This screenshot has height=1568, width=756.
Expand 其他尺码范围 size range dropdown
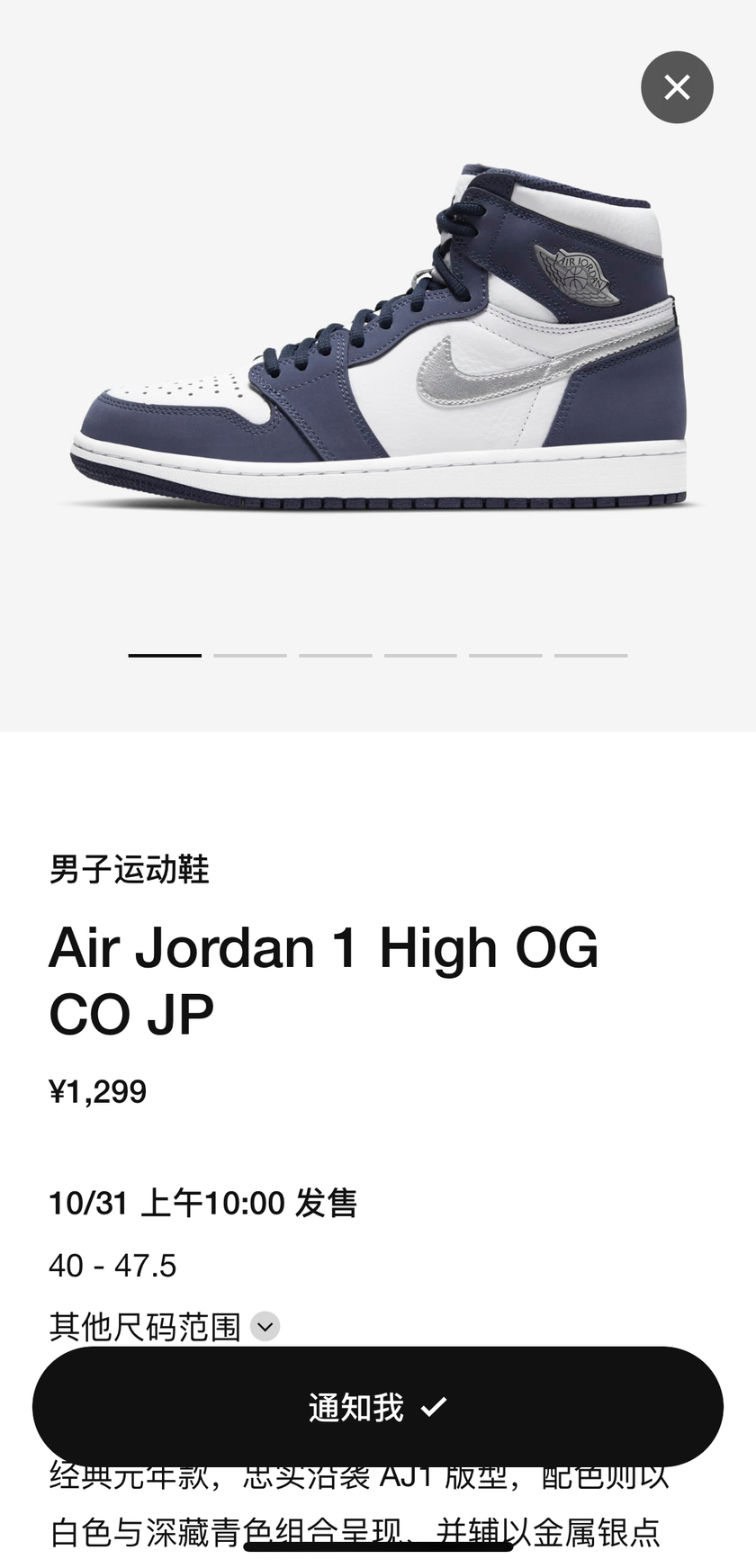[265, 1326]
